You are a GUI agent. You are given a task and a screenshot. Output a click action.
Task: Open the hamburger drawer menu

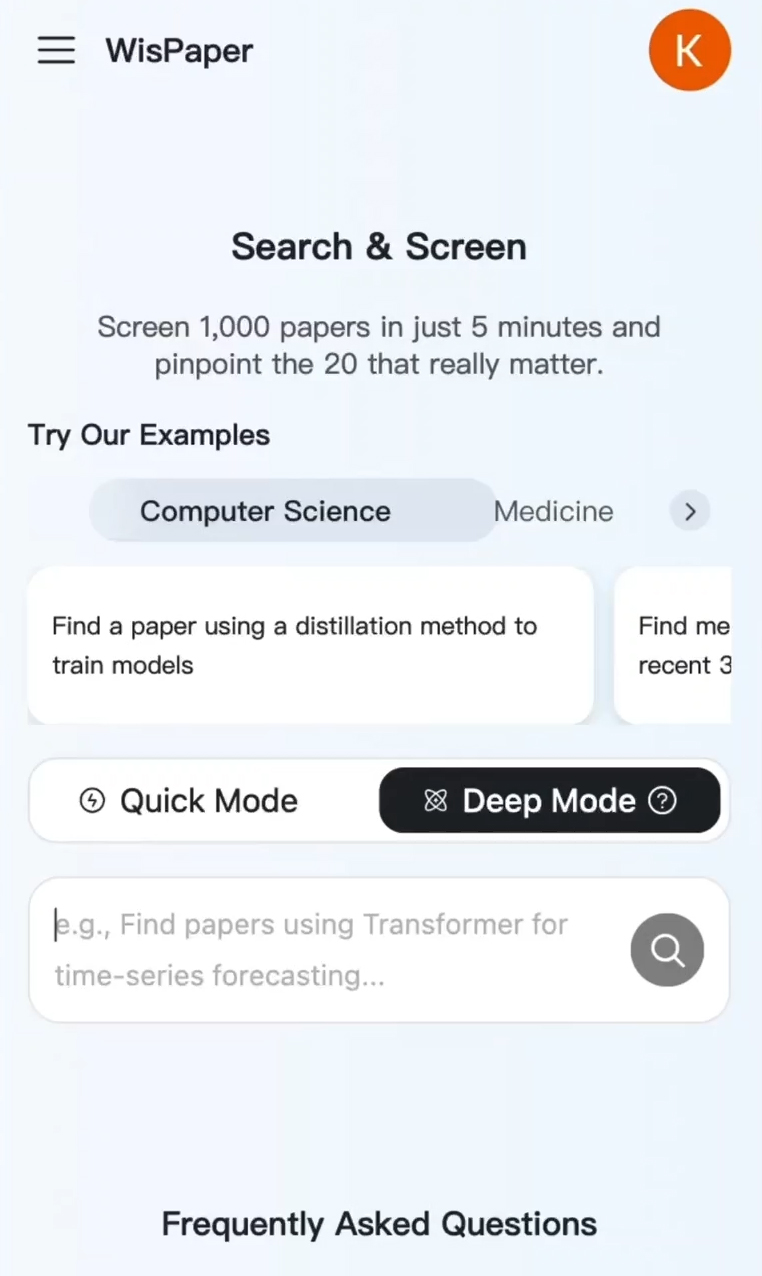click(x=56, y=50)
